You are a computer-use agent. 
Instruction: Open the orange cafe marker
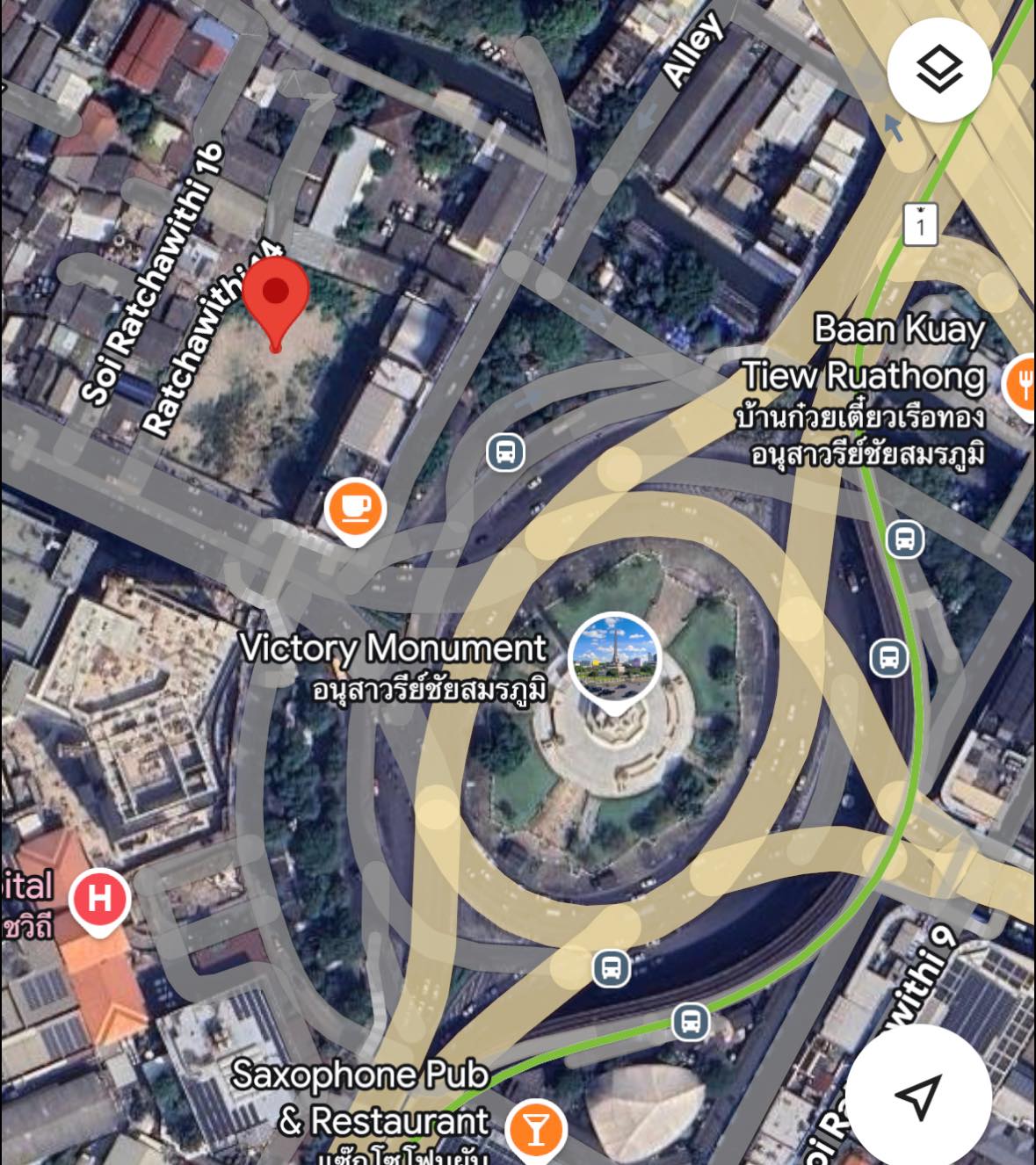[x=355, y=509]
